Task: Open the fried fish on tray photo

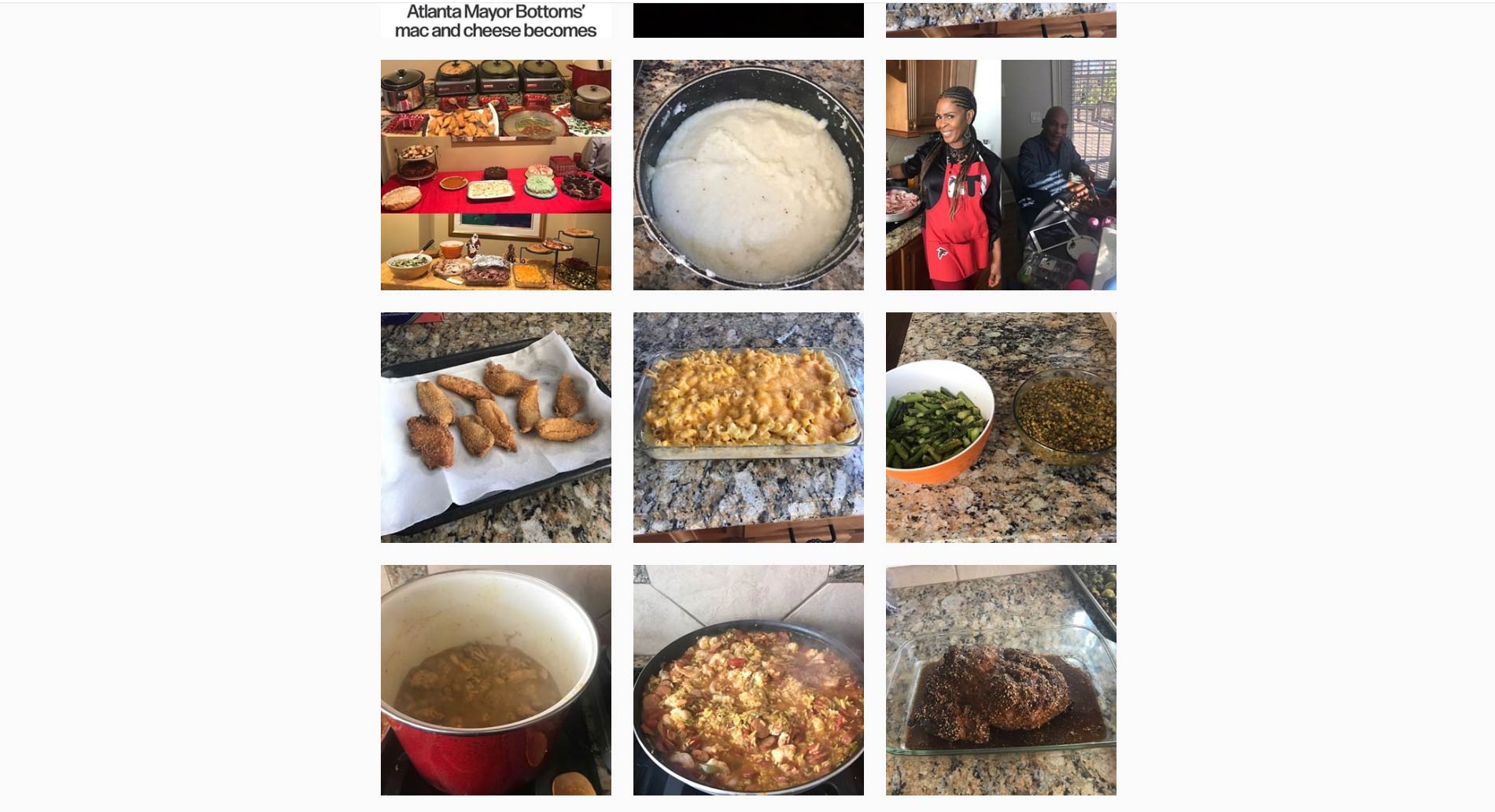Action: [x=496, y=427]
